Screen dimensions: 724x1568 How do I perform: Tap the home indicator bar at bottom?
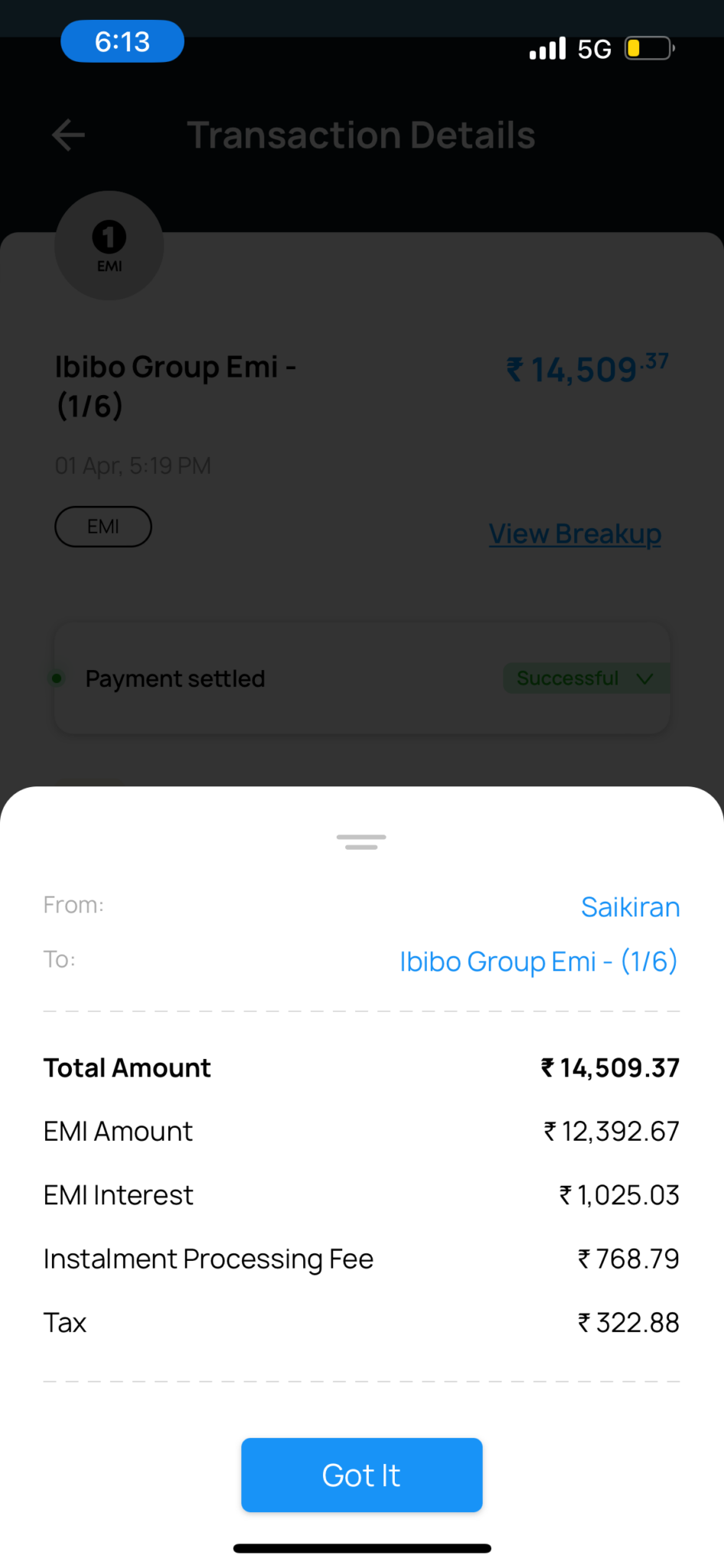click(x=360, y=1547)
